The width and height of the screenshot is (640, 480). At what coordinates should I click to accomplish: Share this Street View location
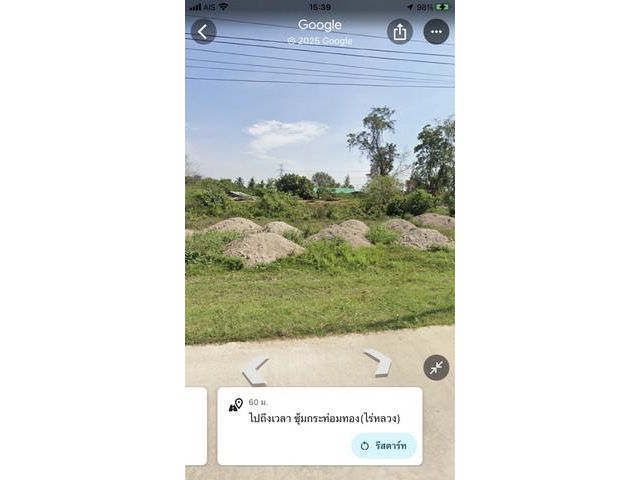[x=400, y=32]
